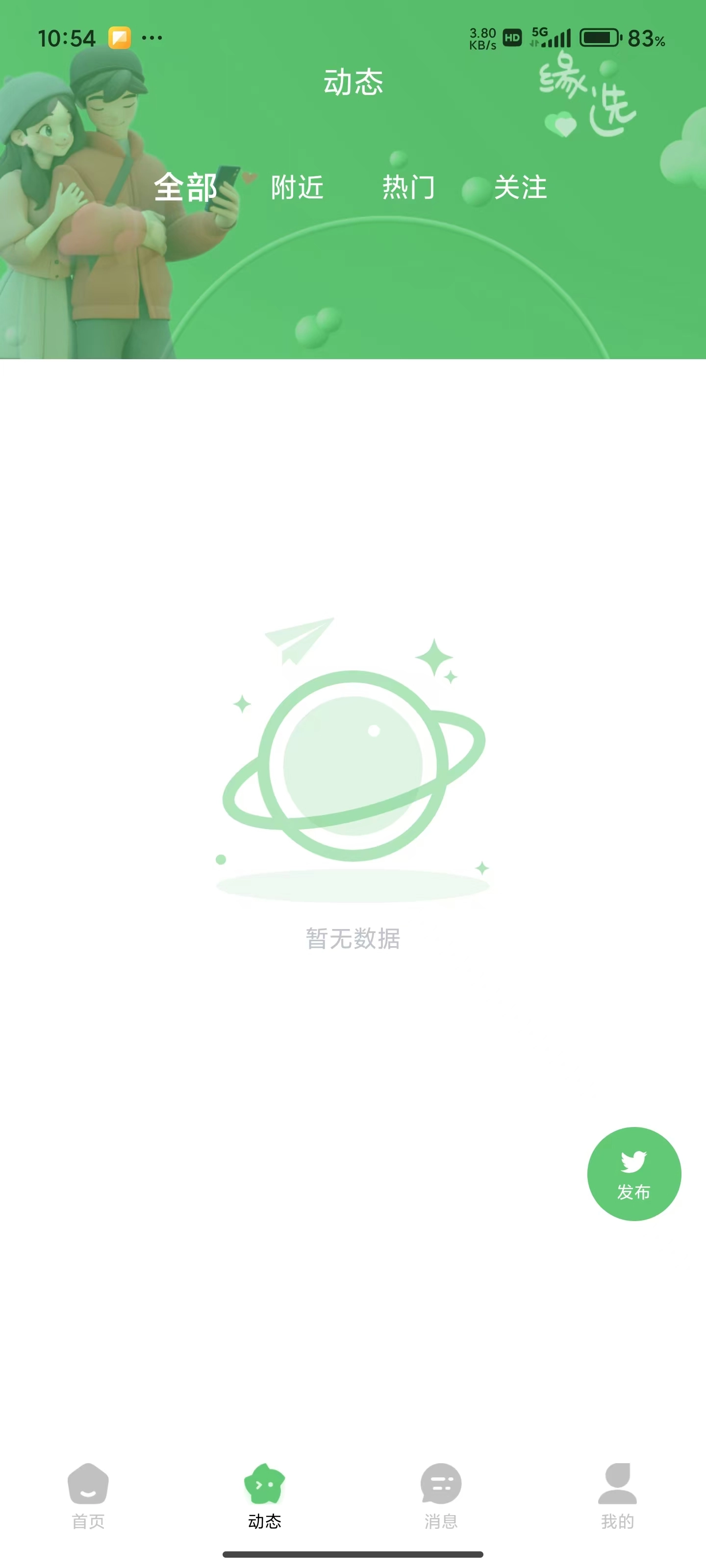
Task: Tap the 发布 floating button
Action: coord(633,1173)
